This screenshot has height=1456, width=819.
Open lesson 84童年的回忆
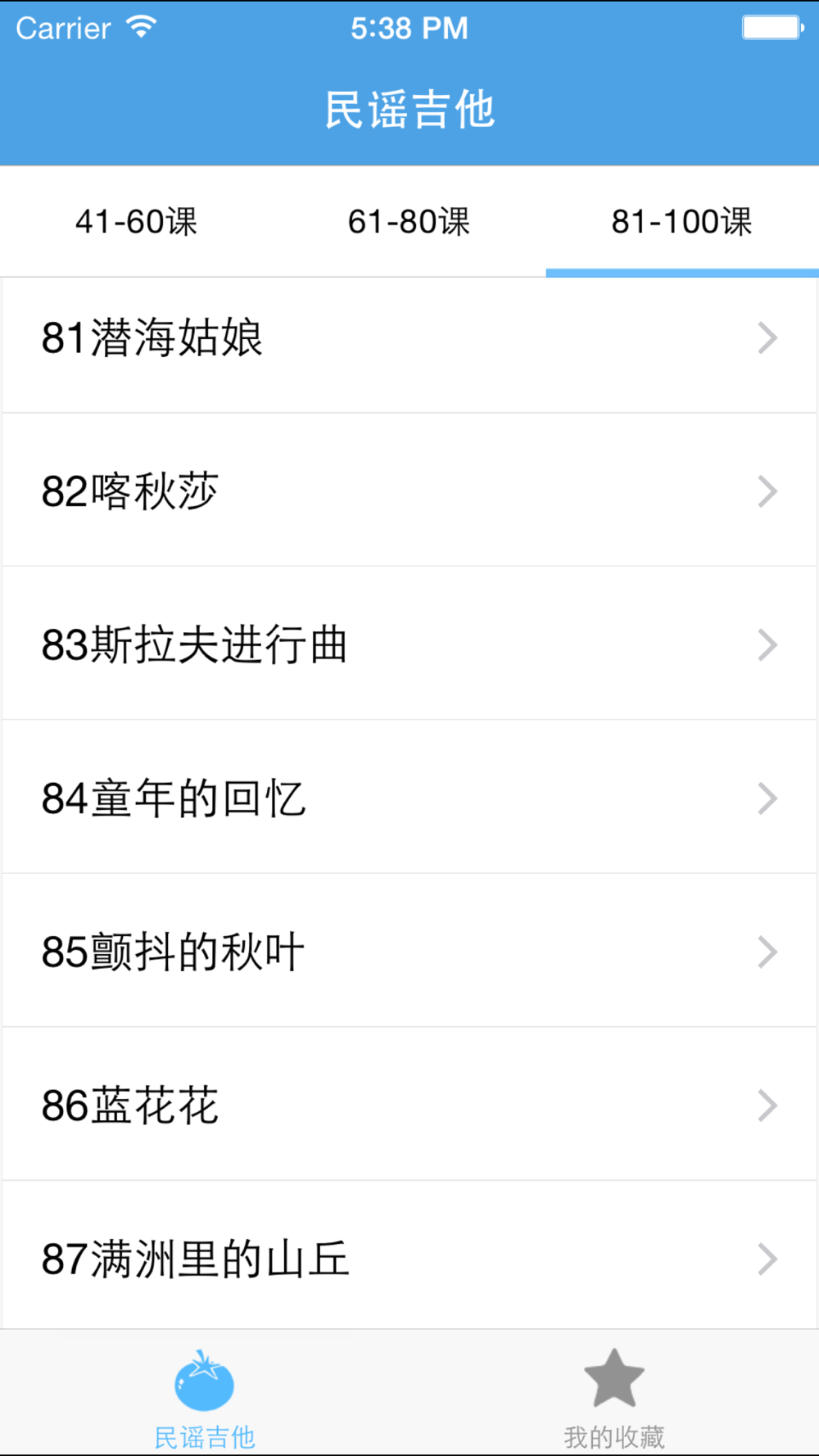tap(409, 798)
